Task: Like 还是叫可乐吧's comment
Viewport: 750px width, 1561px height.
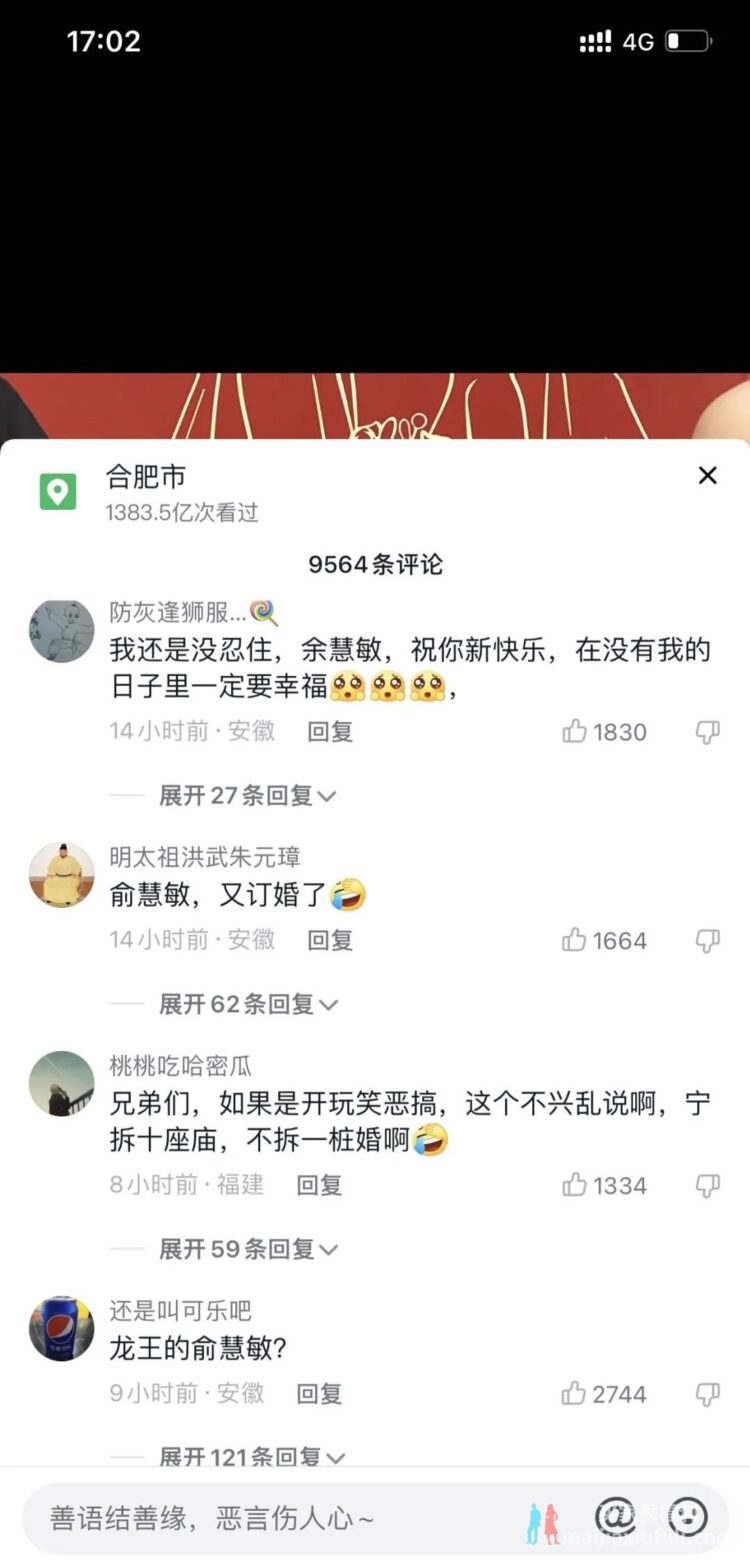Action: tap(574, 1394)
